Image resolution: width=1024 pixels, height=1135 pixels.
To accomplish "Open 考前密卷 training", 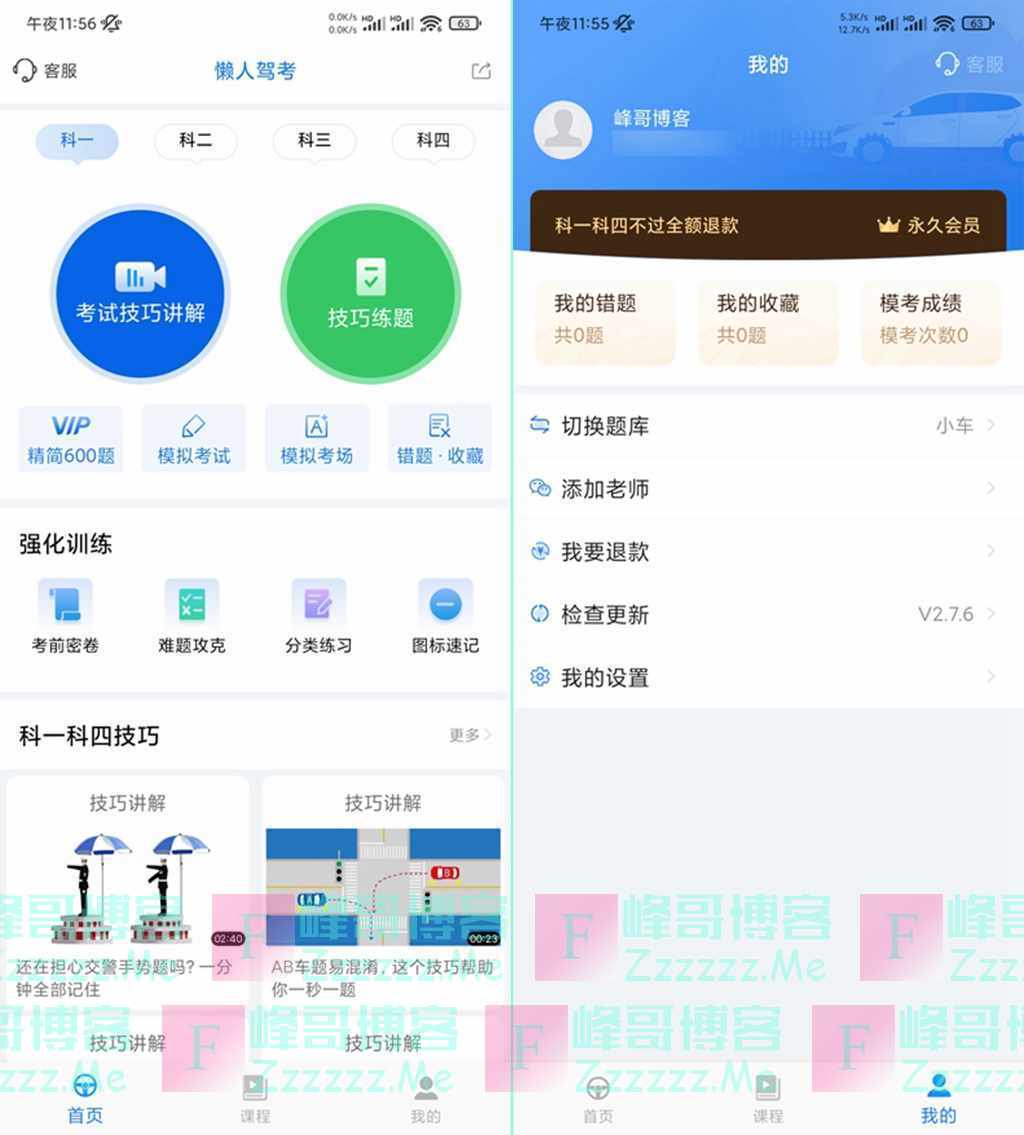I will [65, 617].
